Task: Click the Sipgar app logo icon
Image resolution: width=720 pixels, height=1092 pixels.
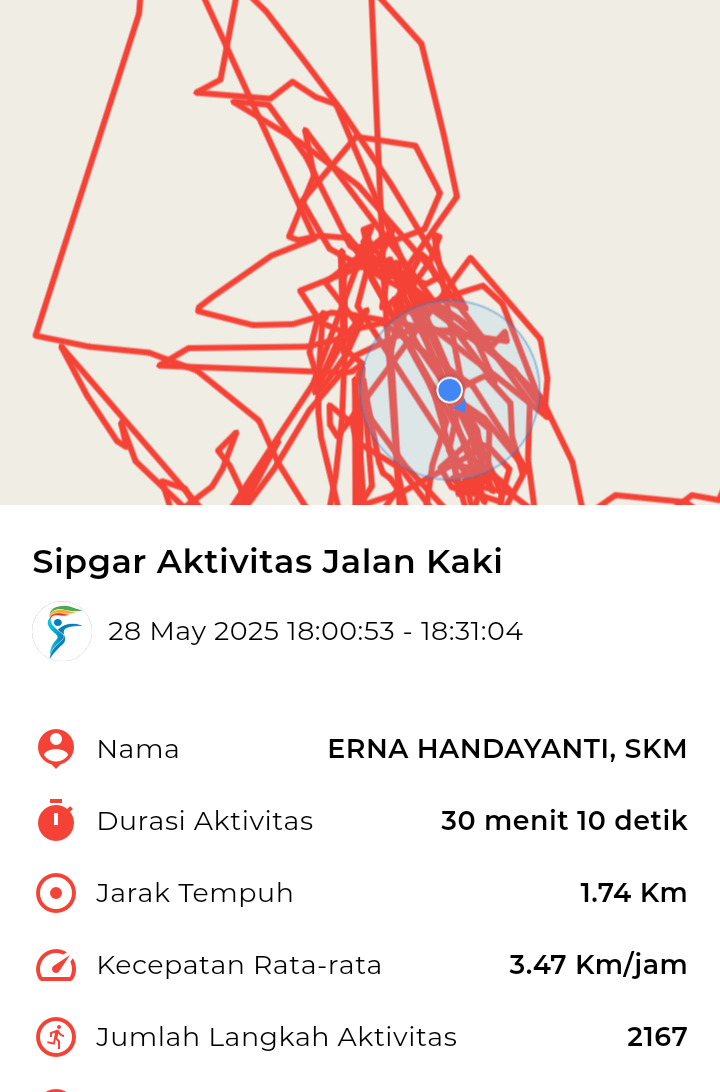Action: (x=61, y=631)
